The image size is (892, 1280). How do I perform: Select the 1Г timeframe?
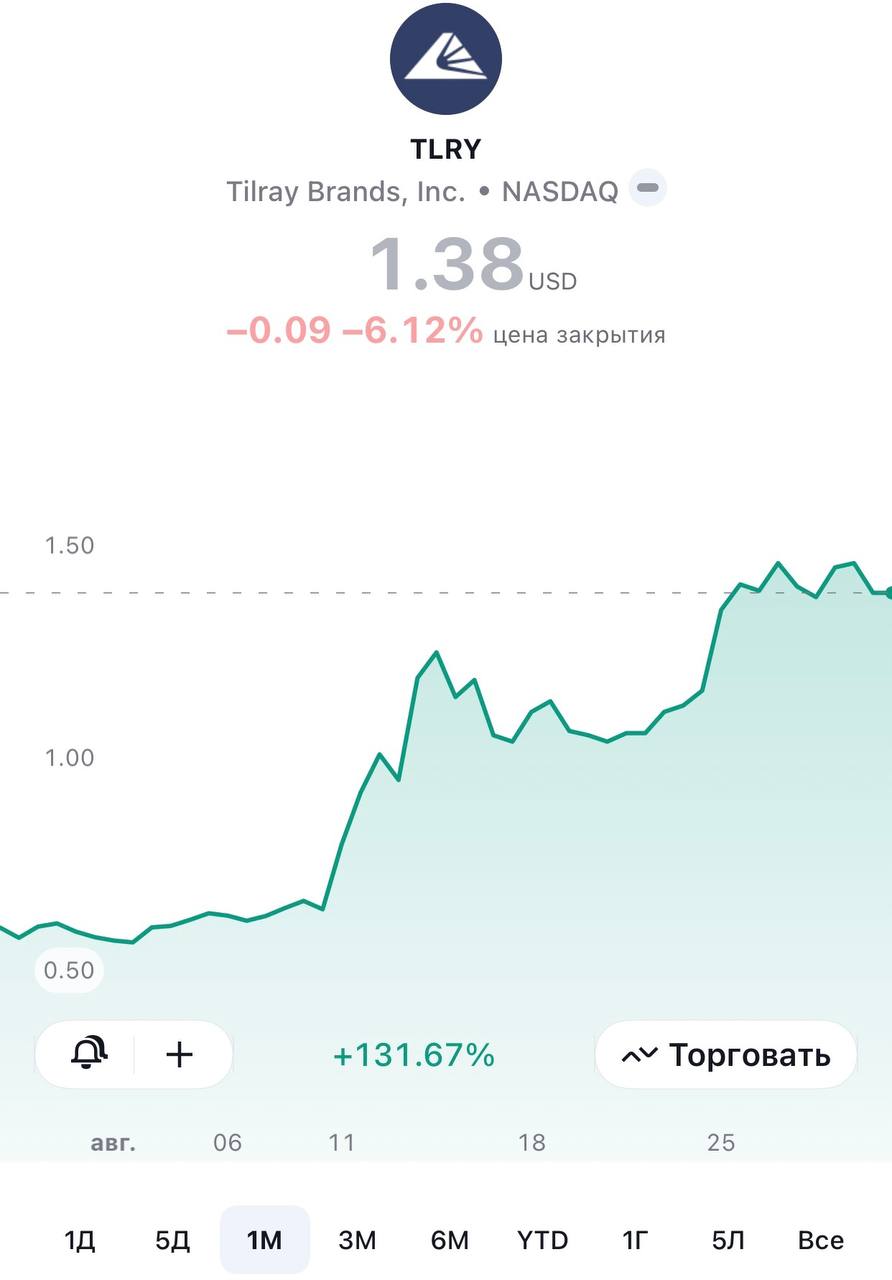[634, 1240]
